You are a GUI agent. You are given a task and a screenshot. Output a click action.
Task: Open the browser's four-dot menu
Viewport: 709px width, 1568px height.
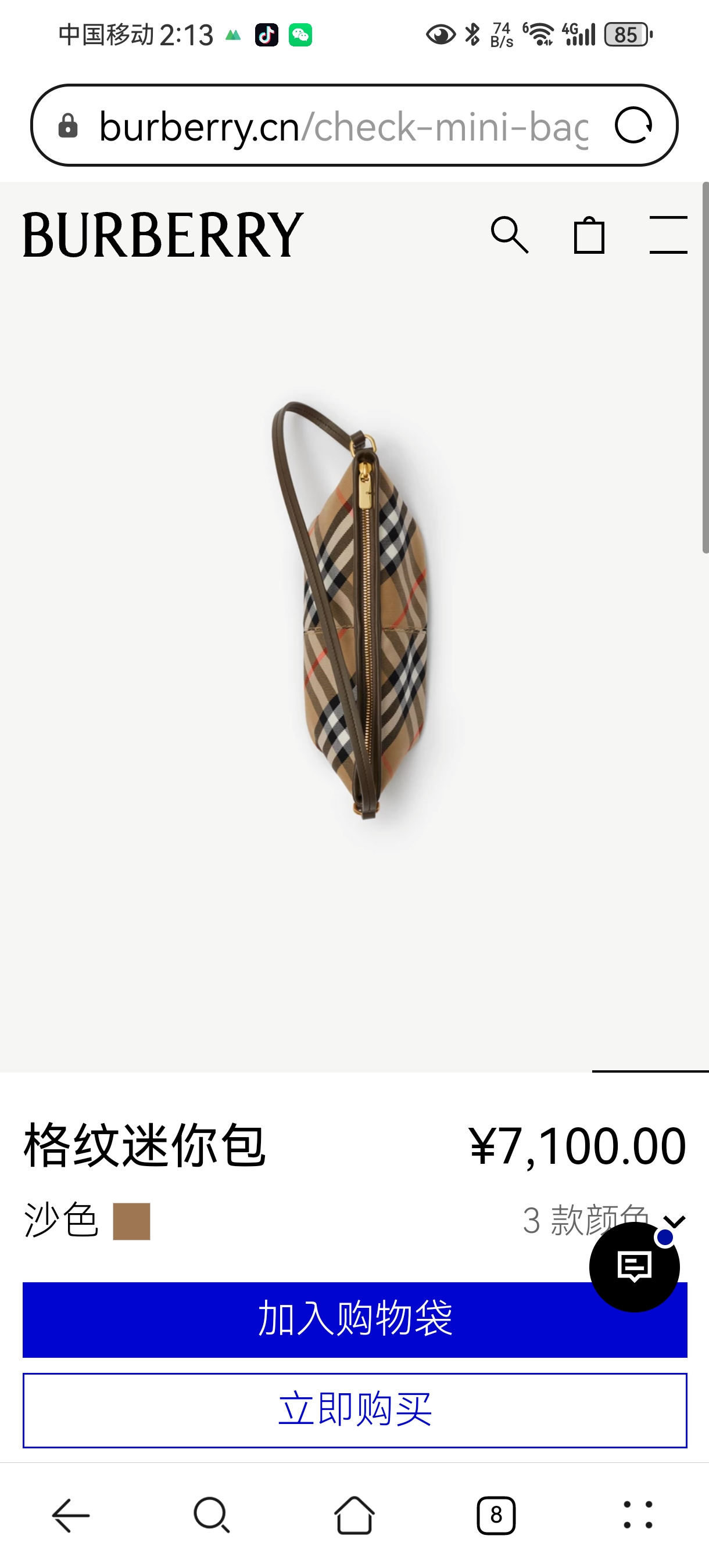tap(638, 1515)
